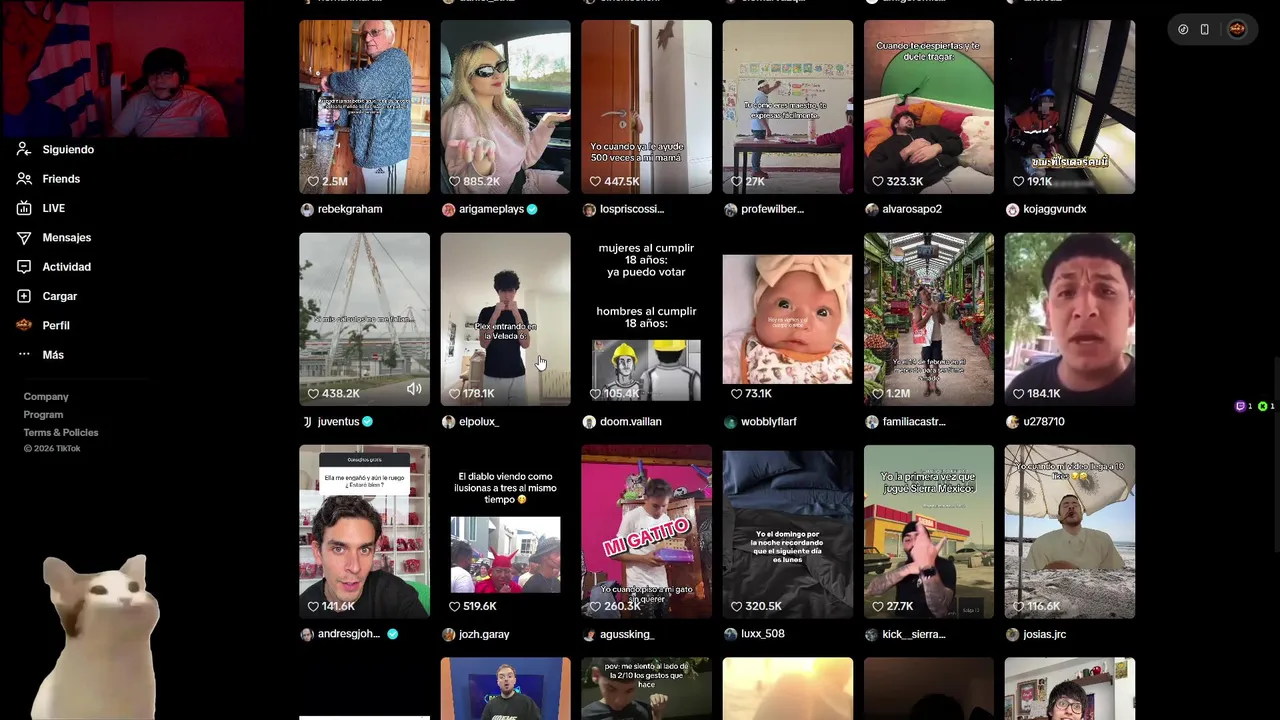Open Mensajes in the sidebar
1280x720 pixels.
(66, 238)
